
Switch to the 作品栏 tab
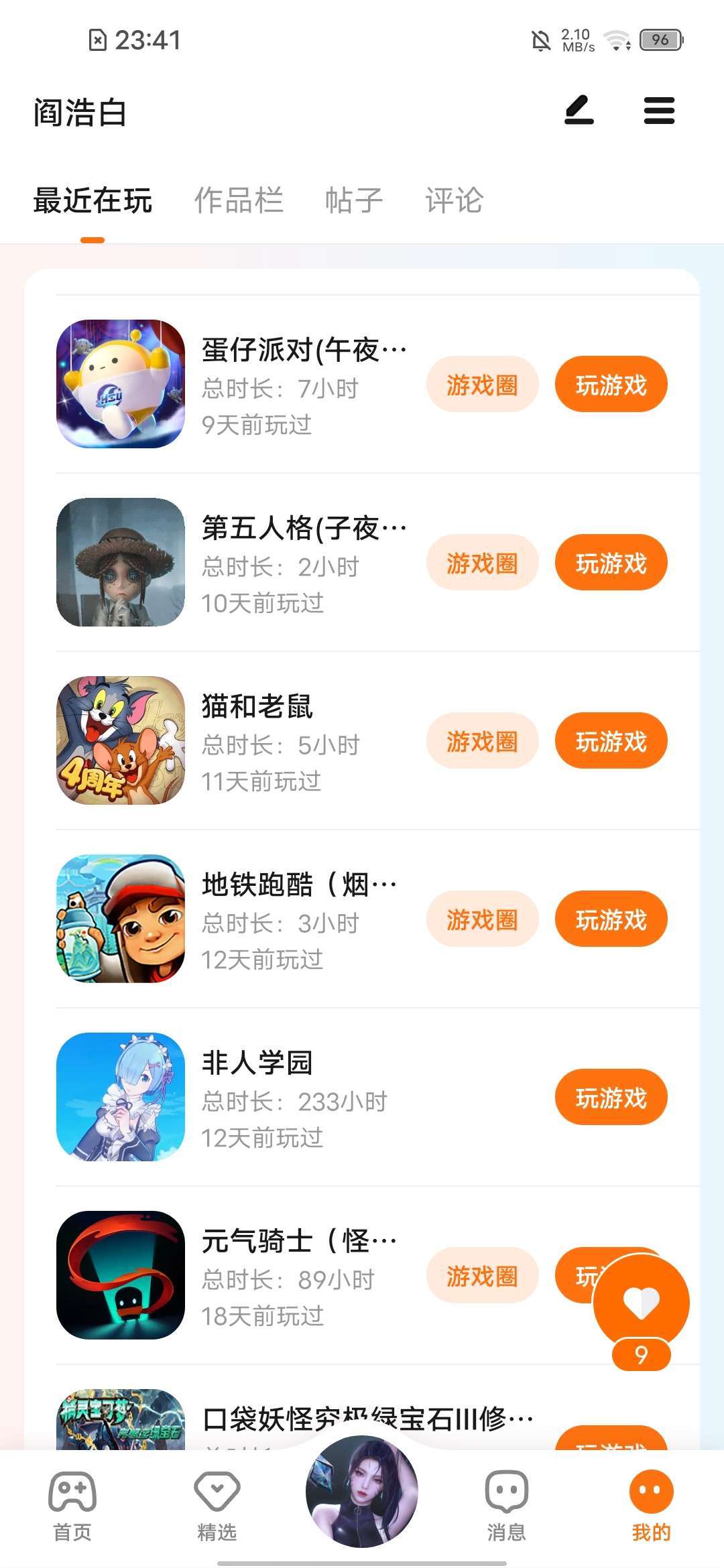click(239, 200)
